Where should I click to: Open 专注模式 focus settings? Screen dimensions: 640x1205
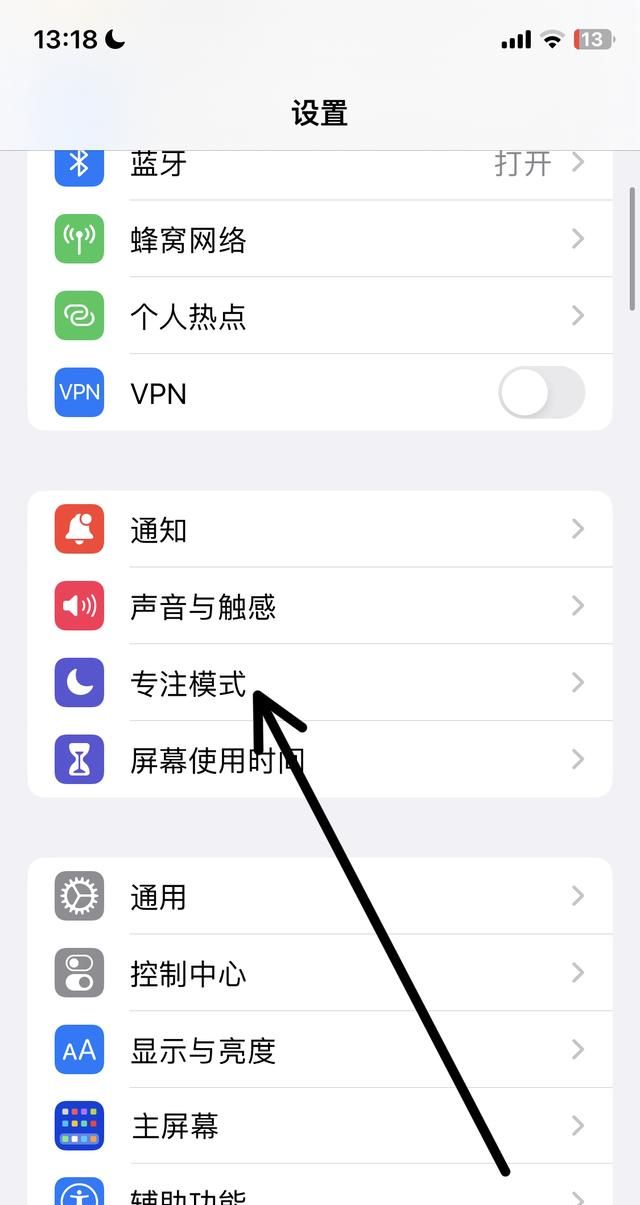point(320,684)
